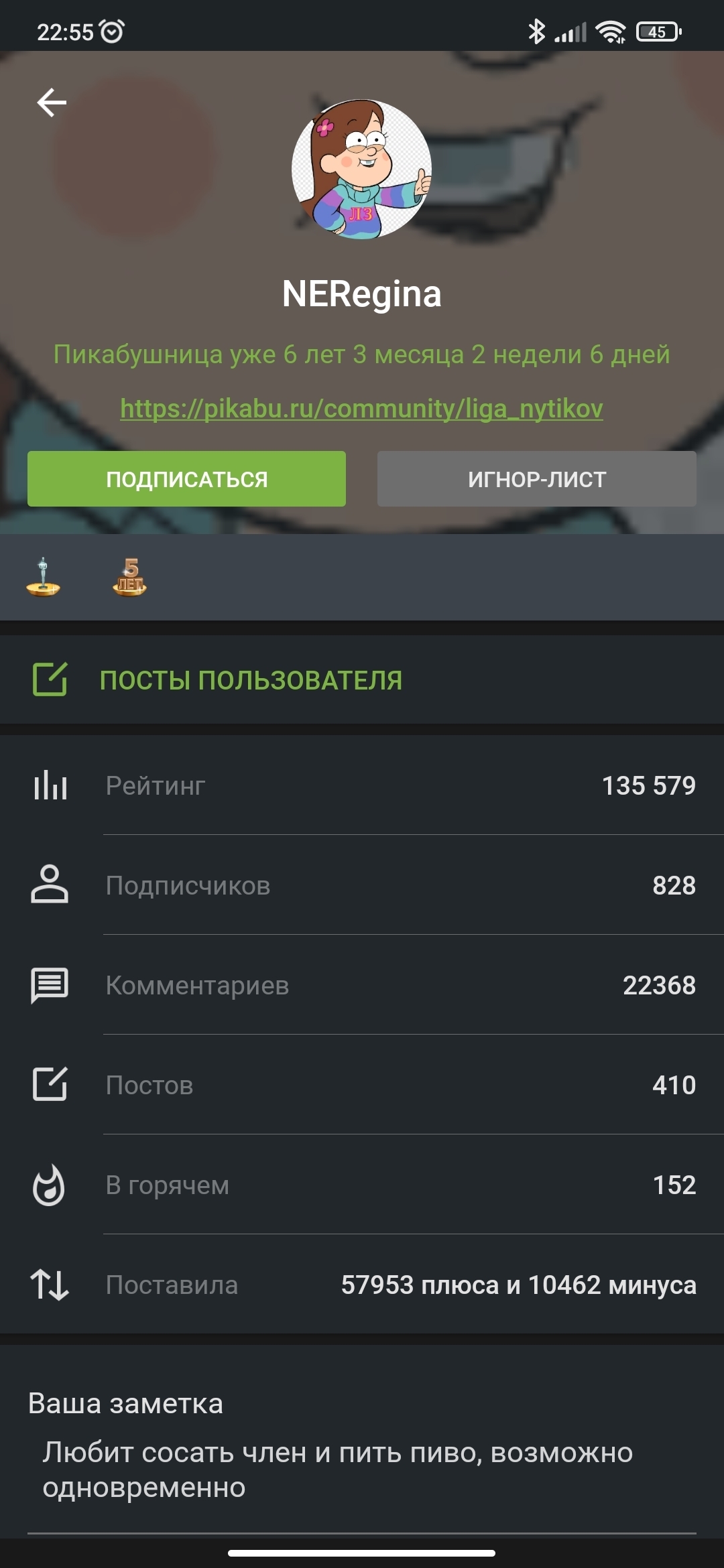The image size is (724, 1568).
Task: Go back using the top arrow
Action: tap(52, 103)
